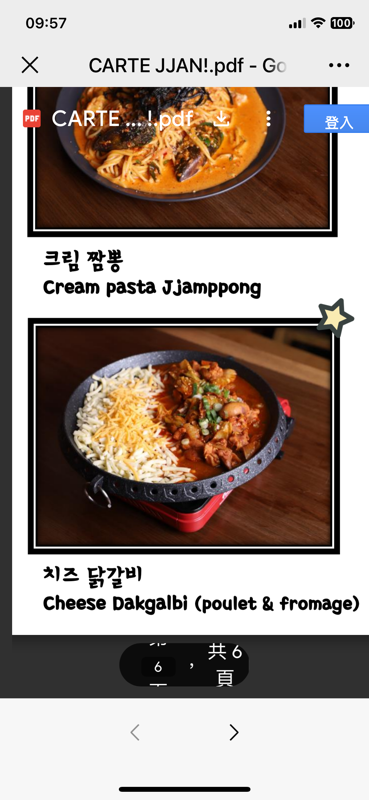The width and height of the screenshot is (369, 800).
Task: Download the CARTE PDF file
Action: tap(221, 119)
